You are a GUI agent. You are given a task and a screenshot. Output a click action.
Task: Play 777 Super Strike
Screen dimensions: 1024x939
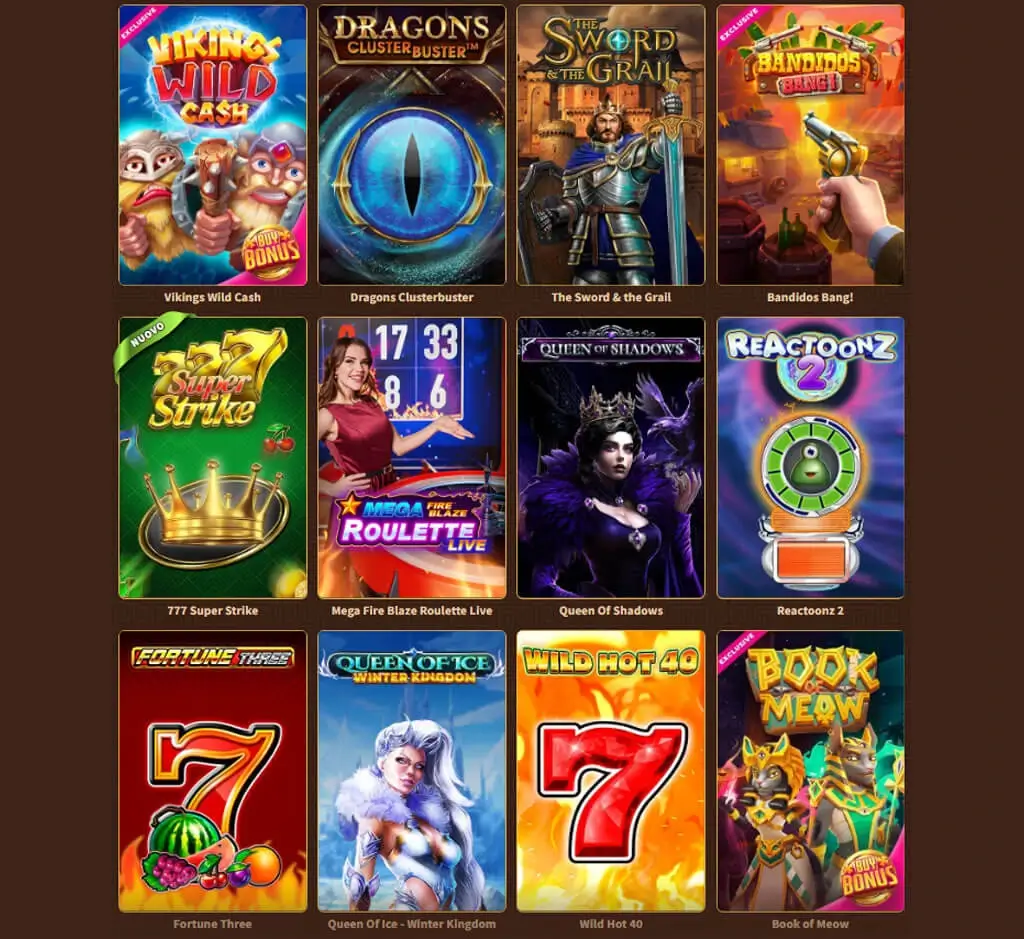click(212, 458)
